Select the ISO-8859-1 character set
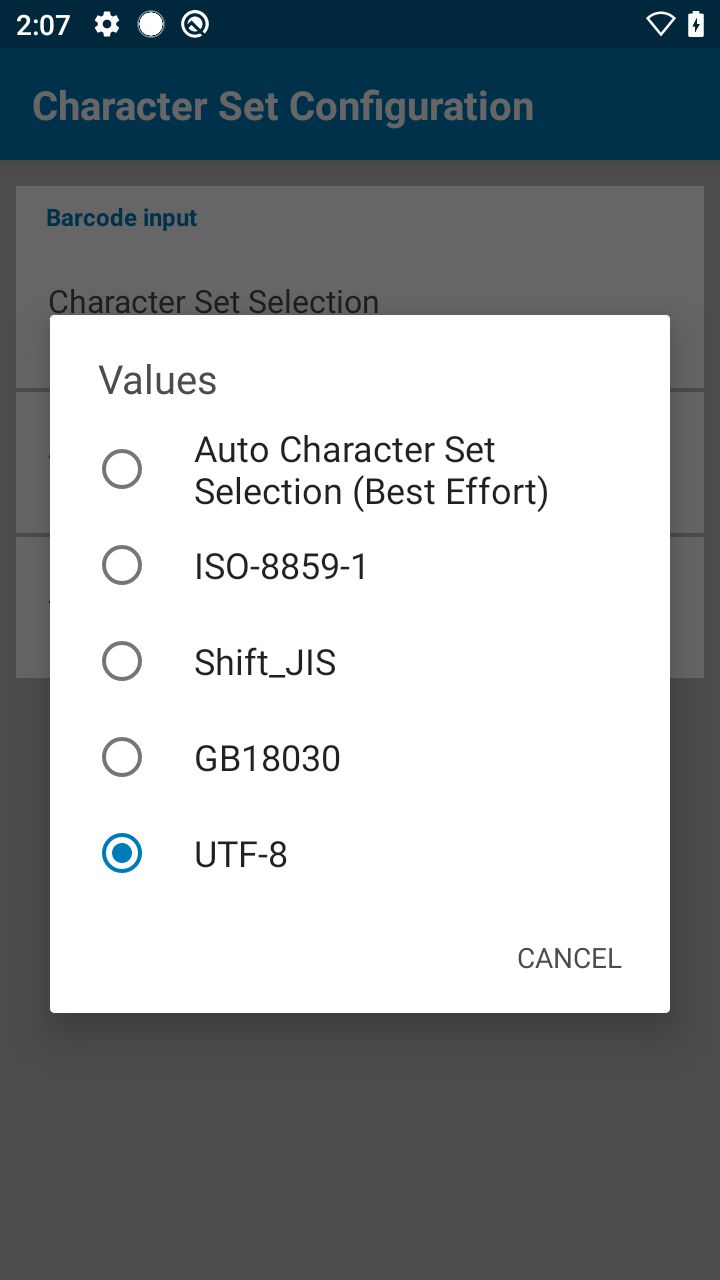The image size is (720, 1280). pos(281,565)
